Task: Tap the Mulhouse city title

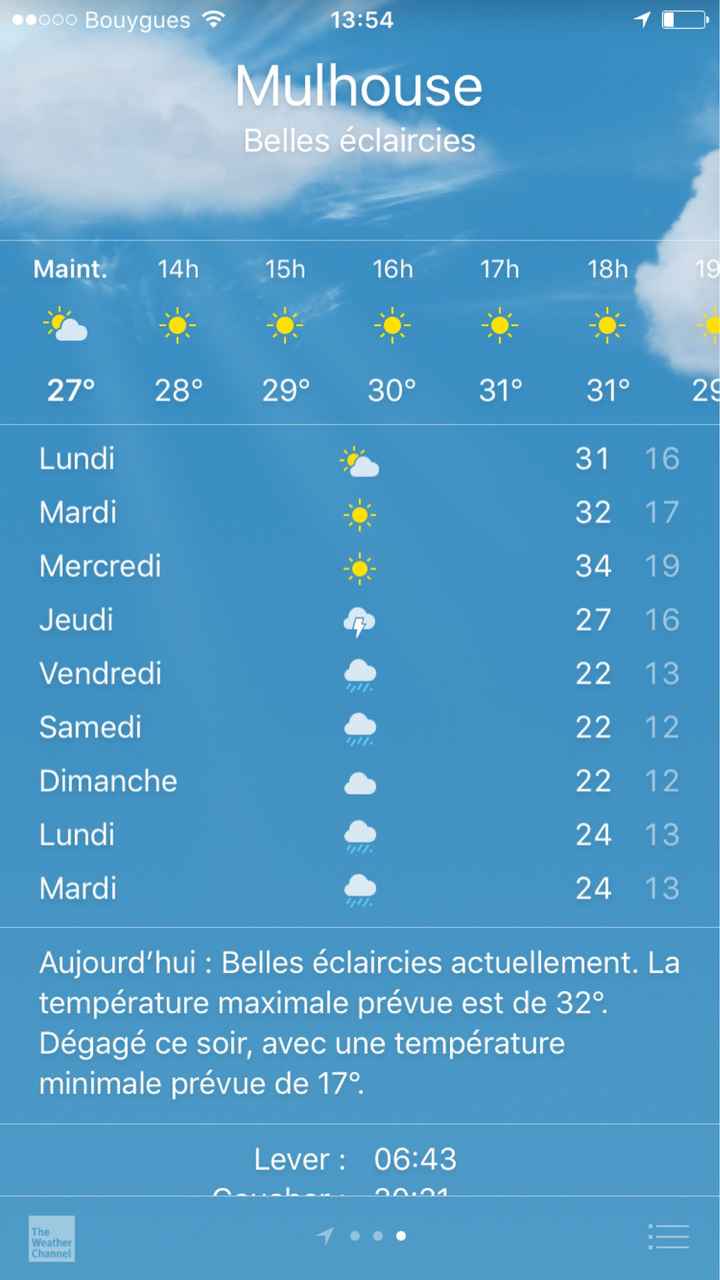Action: [359, 86]
